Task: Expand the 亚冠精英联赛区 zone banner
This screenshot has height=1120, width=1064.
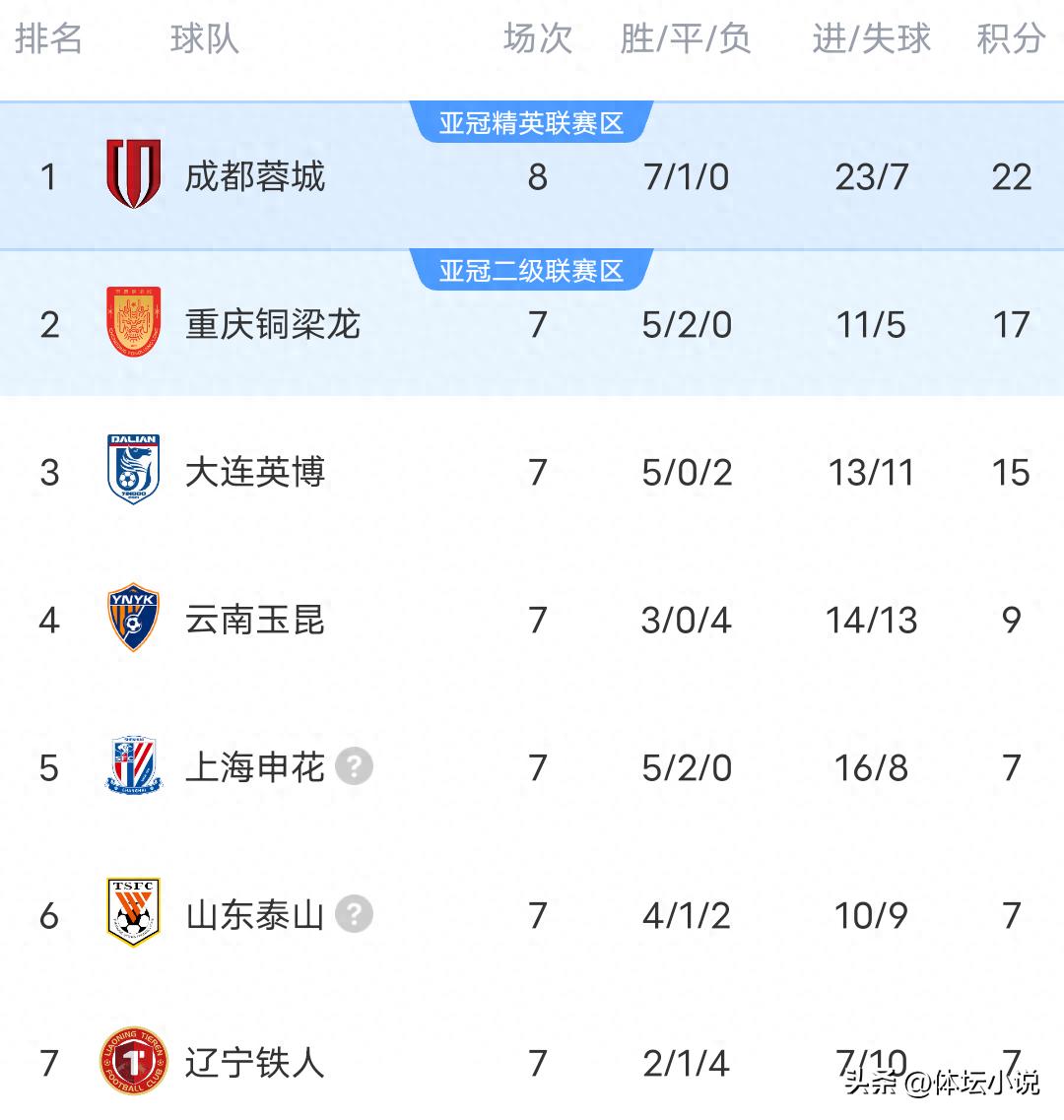Action: pos(532,120)
